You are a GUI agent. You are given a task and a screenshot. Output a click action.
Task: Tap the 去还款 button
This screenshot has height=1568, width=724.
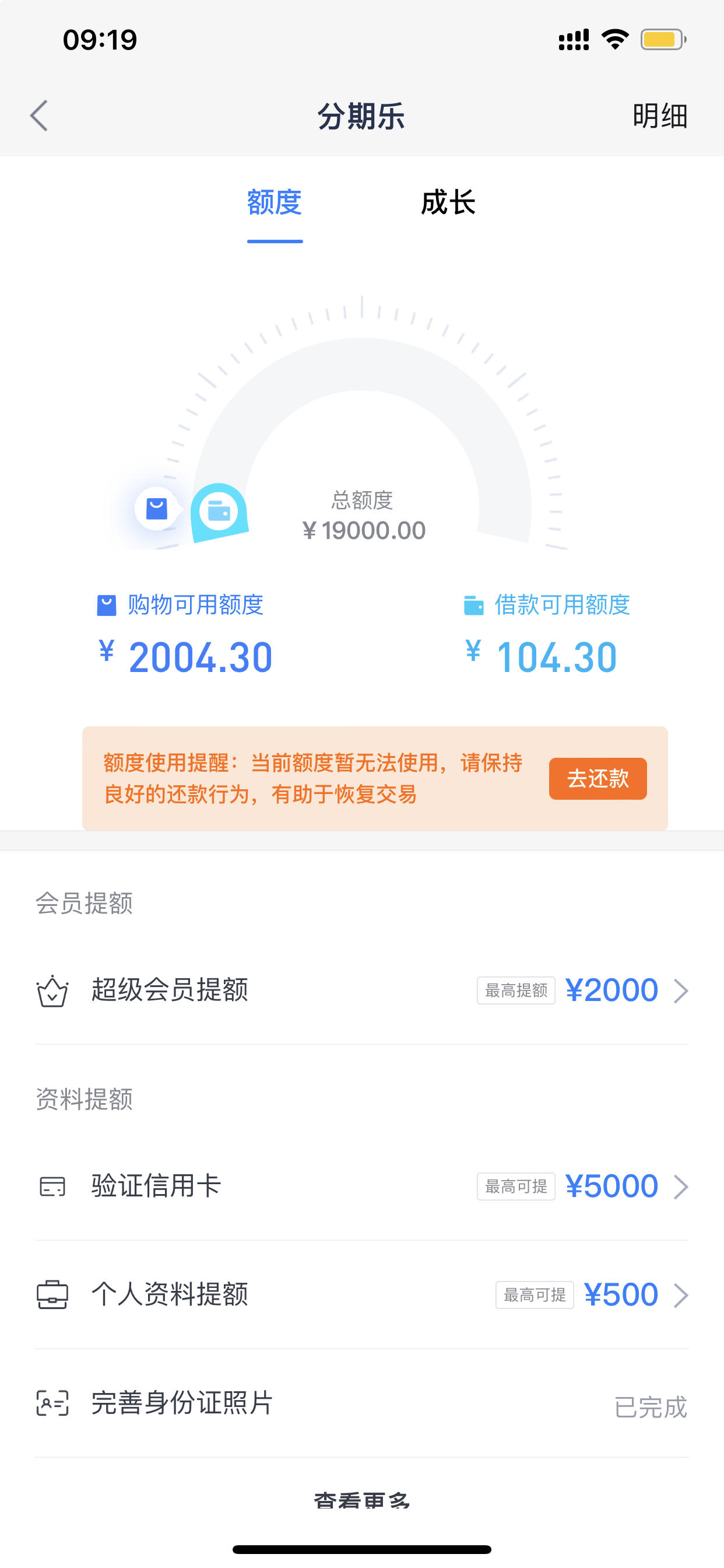tap(597, 778)
